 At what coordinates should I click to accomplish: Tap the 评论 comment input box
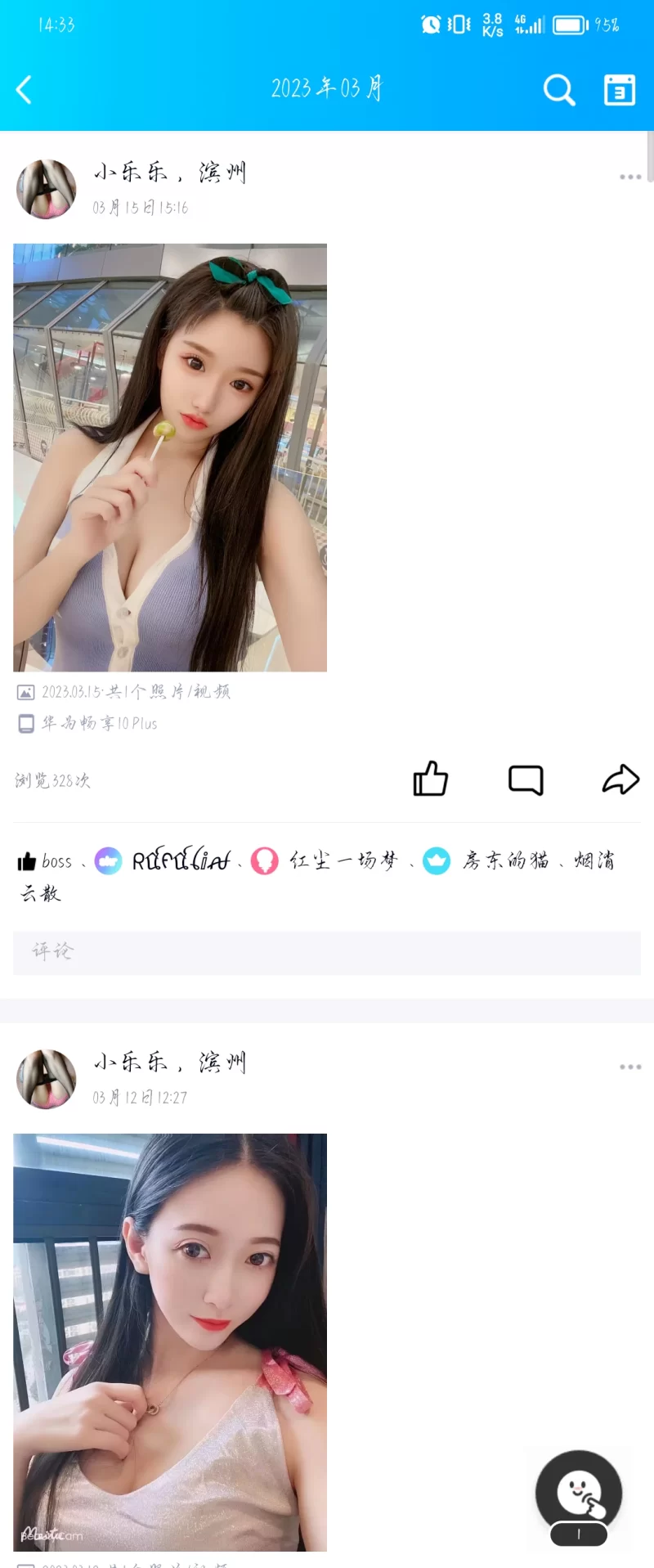click(327, 952)
